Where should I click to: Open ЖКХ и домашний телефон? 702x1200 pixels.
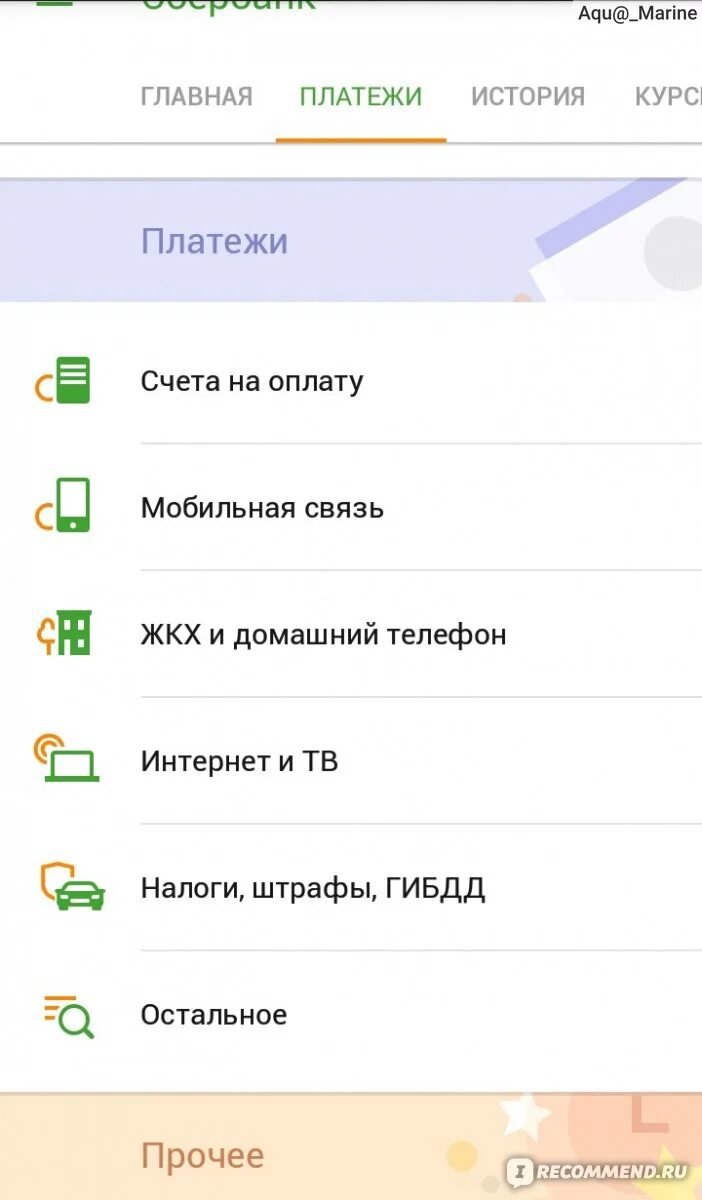(351, 634)
